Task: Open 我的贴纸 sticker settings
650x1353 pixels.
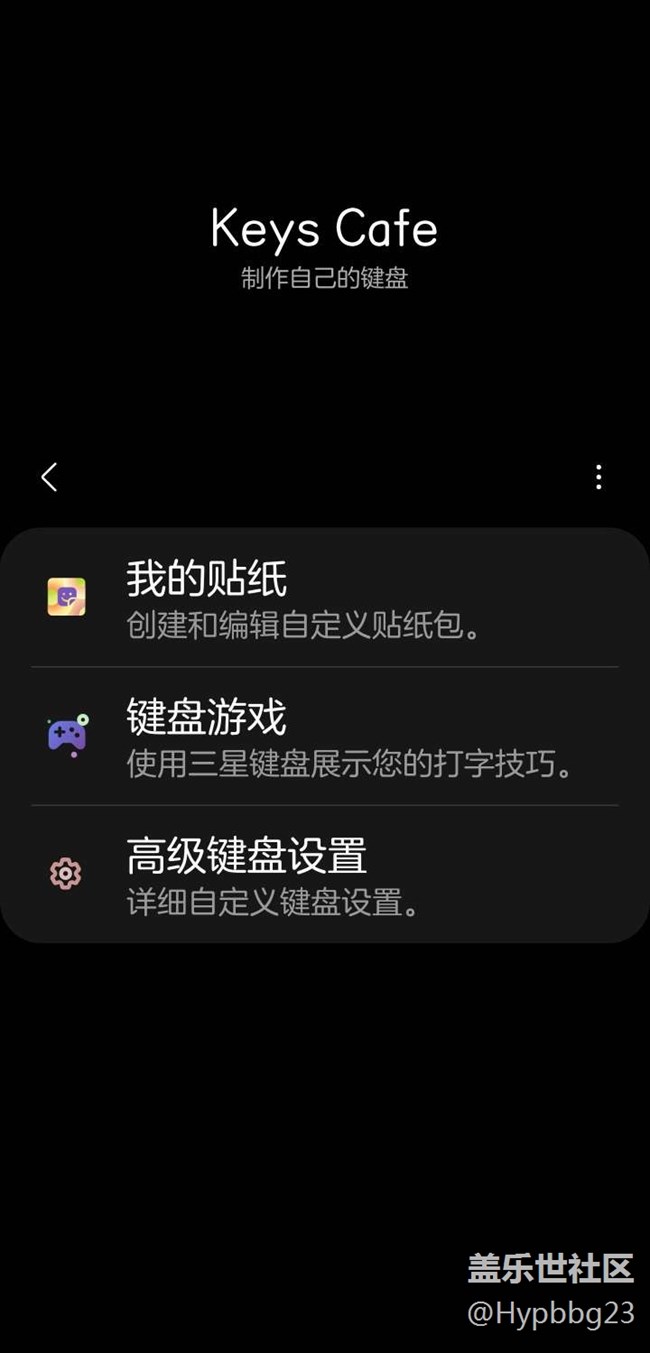Action: (x=324, y=598)
